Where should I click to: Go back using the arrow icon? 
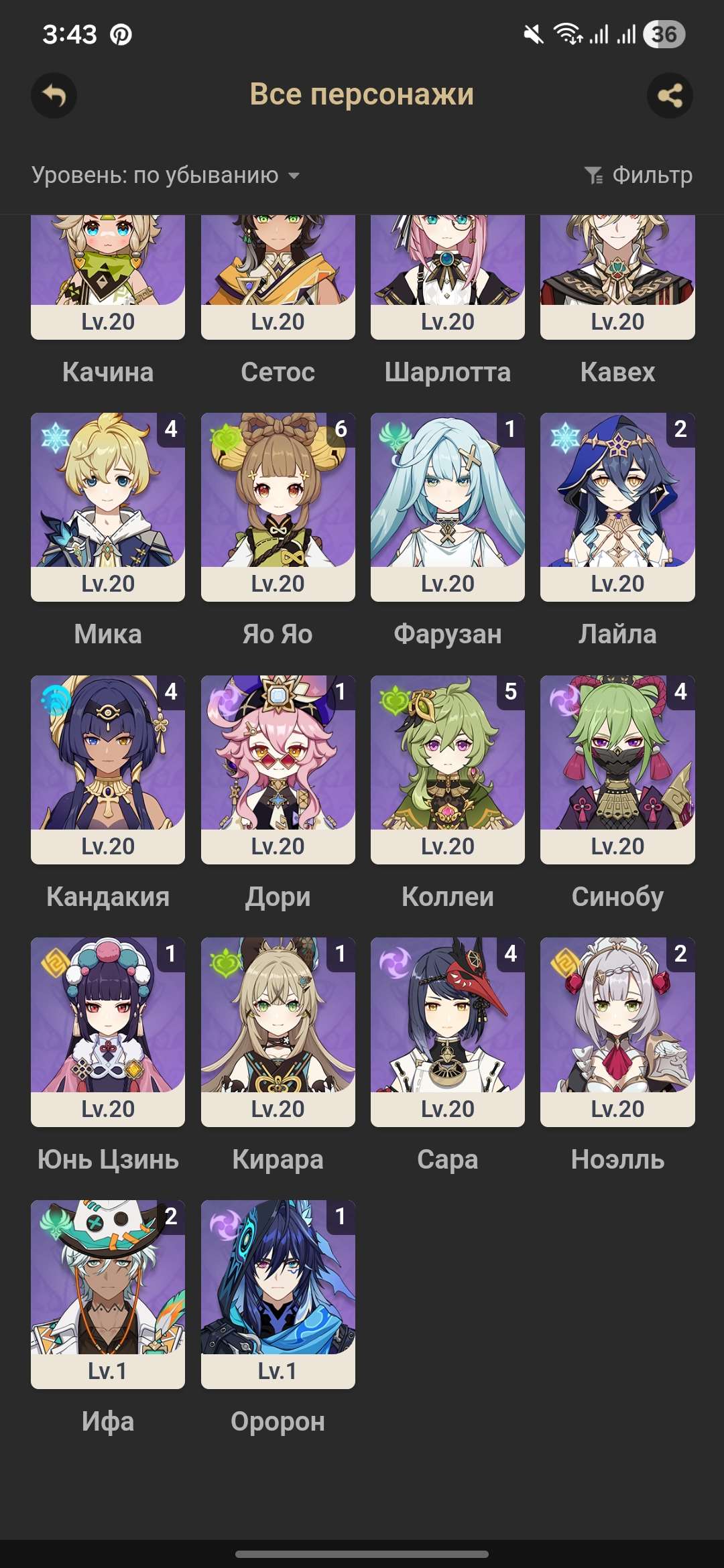point(54,95)
